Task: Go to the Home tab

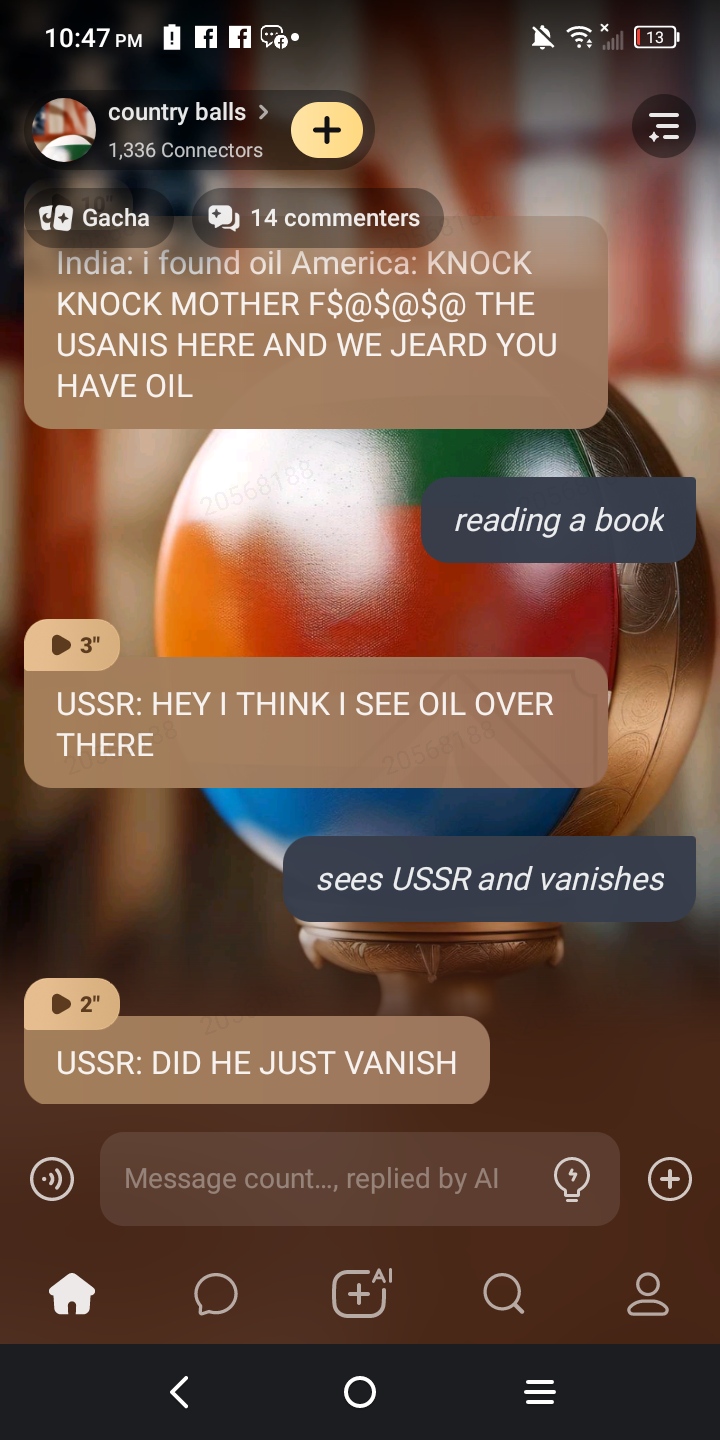Action: click(72, 1294)
